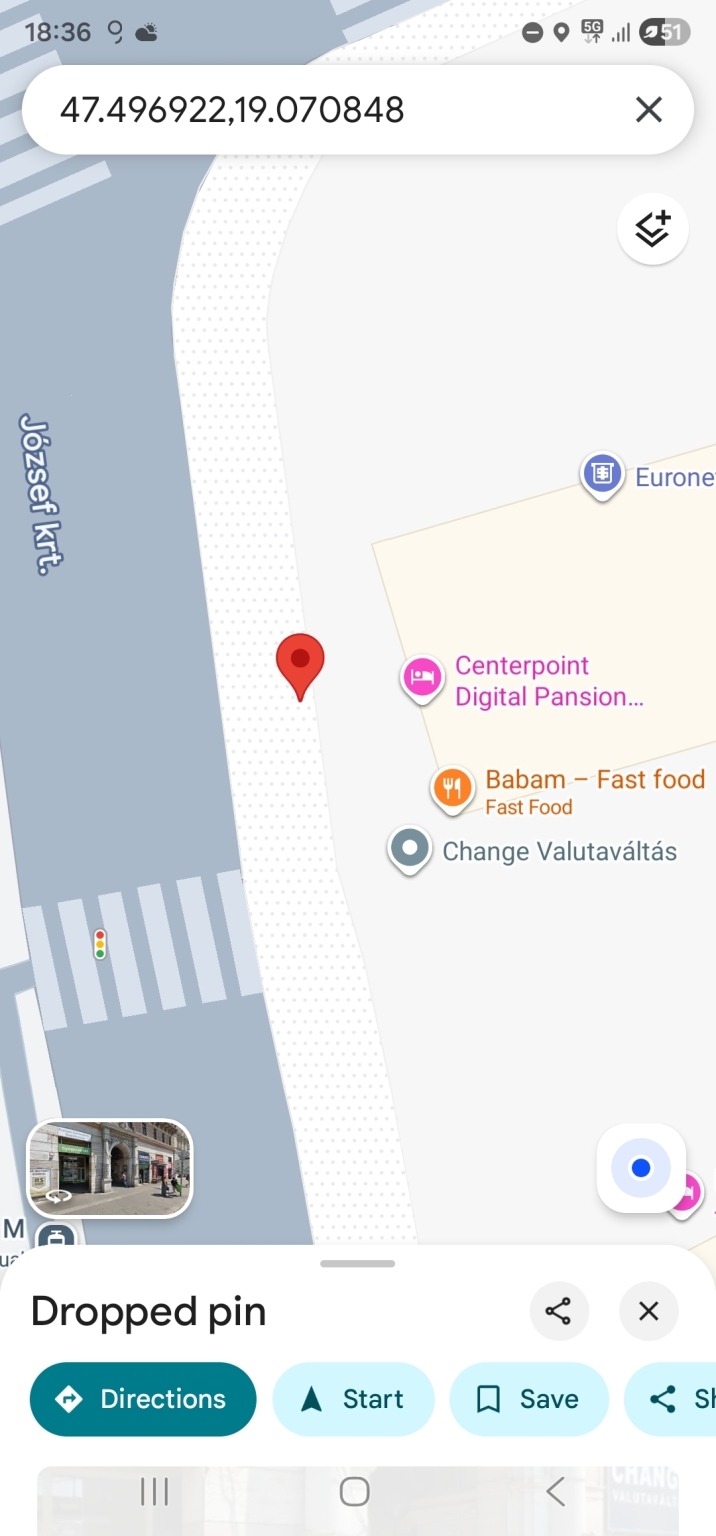Get Directions to the dropped pin
716x1536 pixels.
pos(143,1398)
